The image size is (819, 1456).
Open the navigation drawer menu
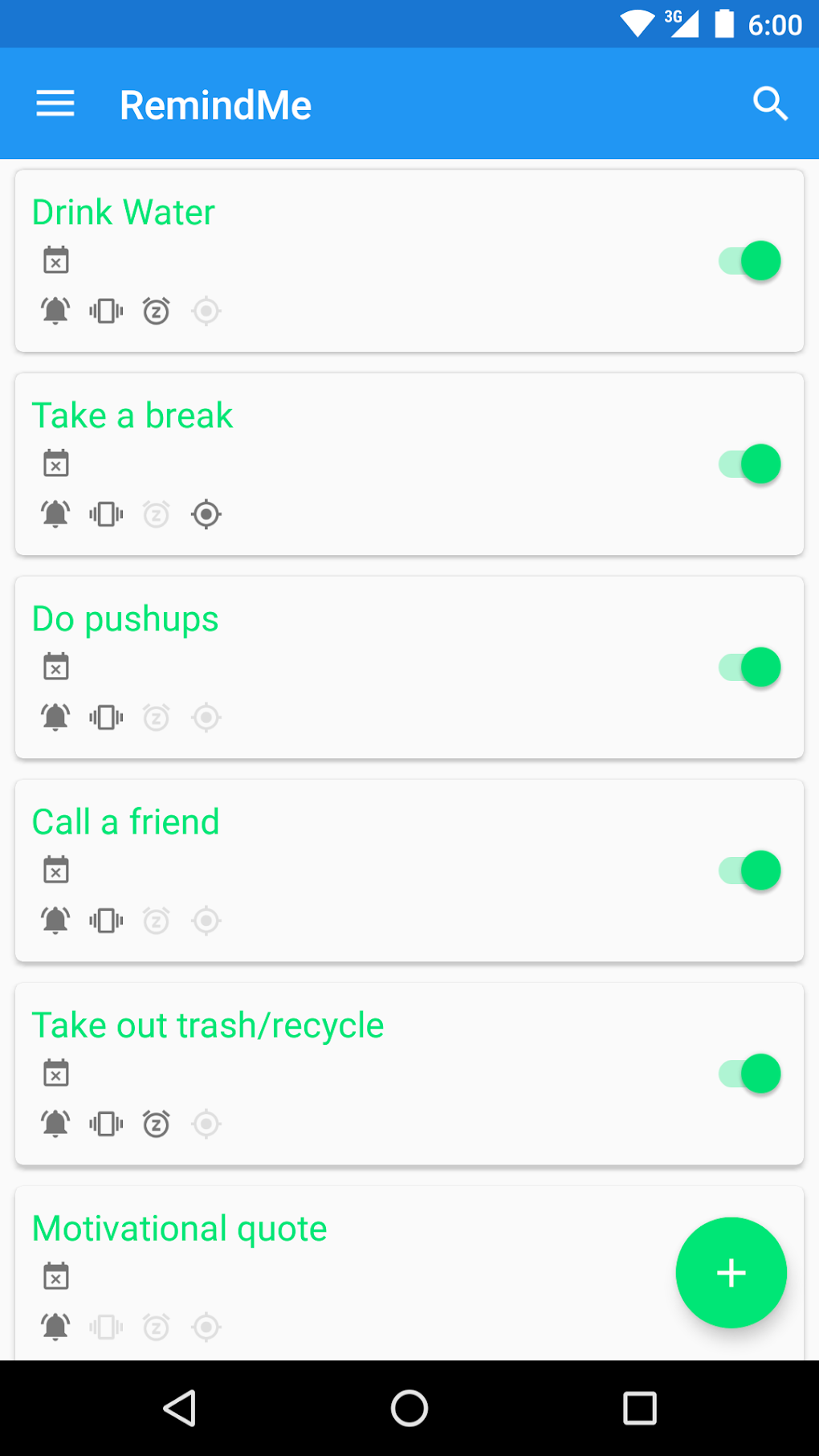point(55,104)
